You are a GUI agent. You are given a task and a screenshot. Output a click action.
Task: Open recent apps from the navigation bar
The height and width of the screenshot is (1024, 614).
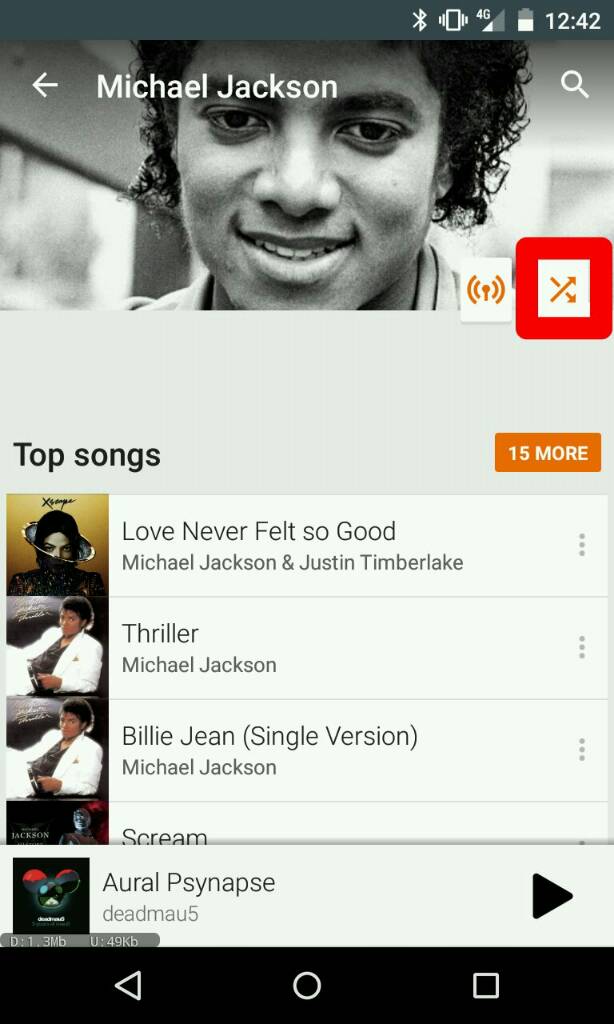pos(486,986)
